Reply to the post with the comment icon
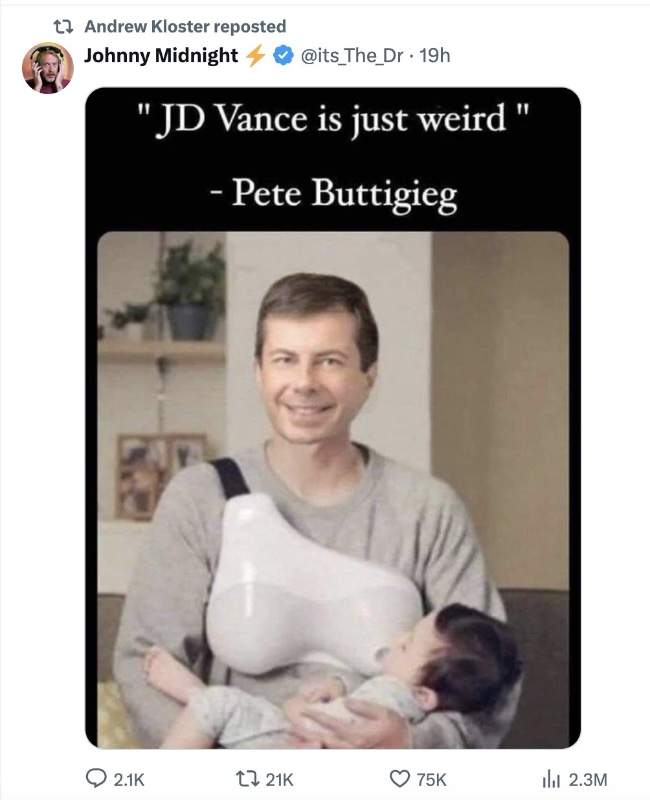The width and height of the screenshot is (650, 800). [x=97, y=778]
